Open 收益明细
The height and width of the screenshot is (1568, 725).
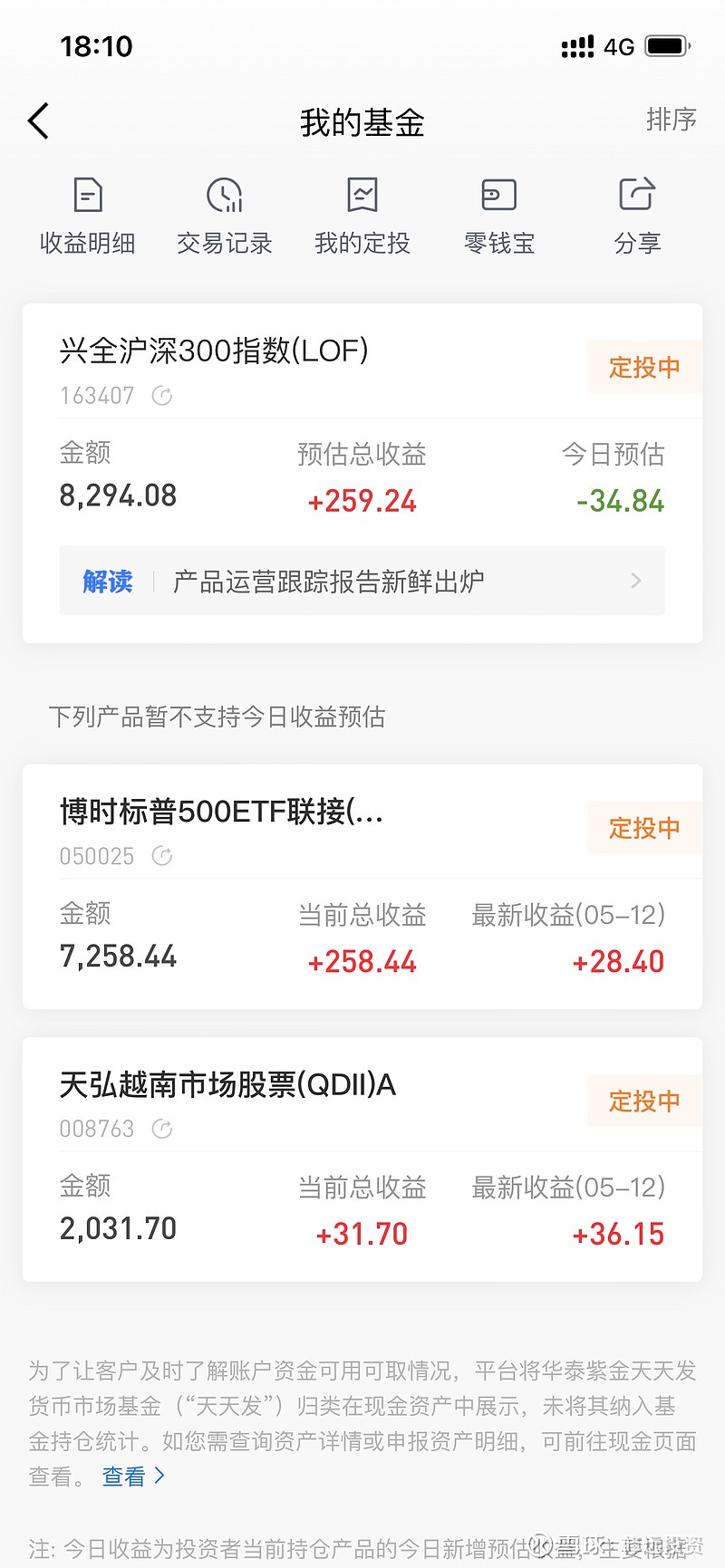[88, 216]
